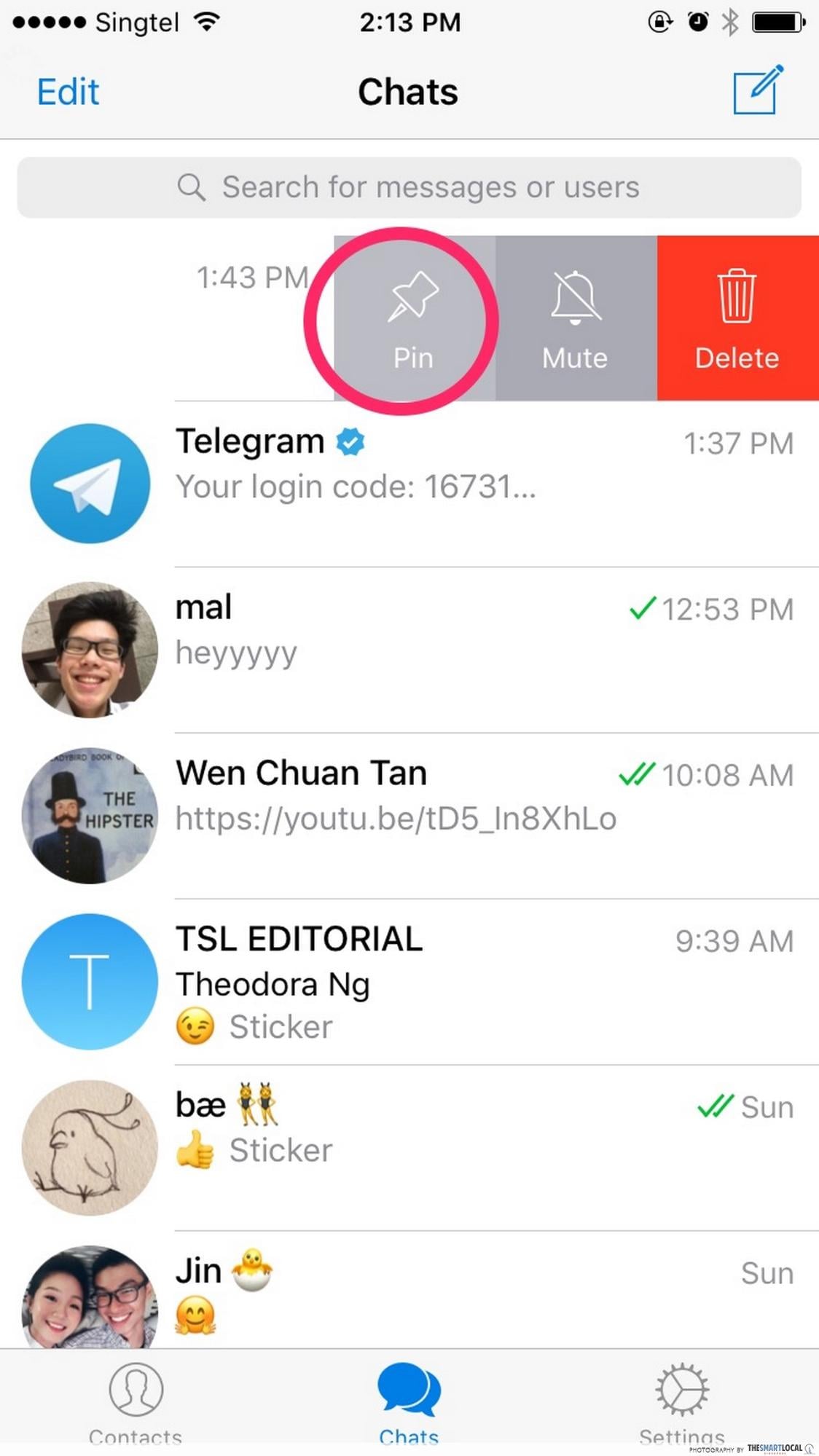Tap Edit in the top bar
The height and width of the screenshot is (1456, 819).
coord(68,92)
